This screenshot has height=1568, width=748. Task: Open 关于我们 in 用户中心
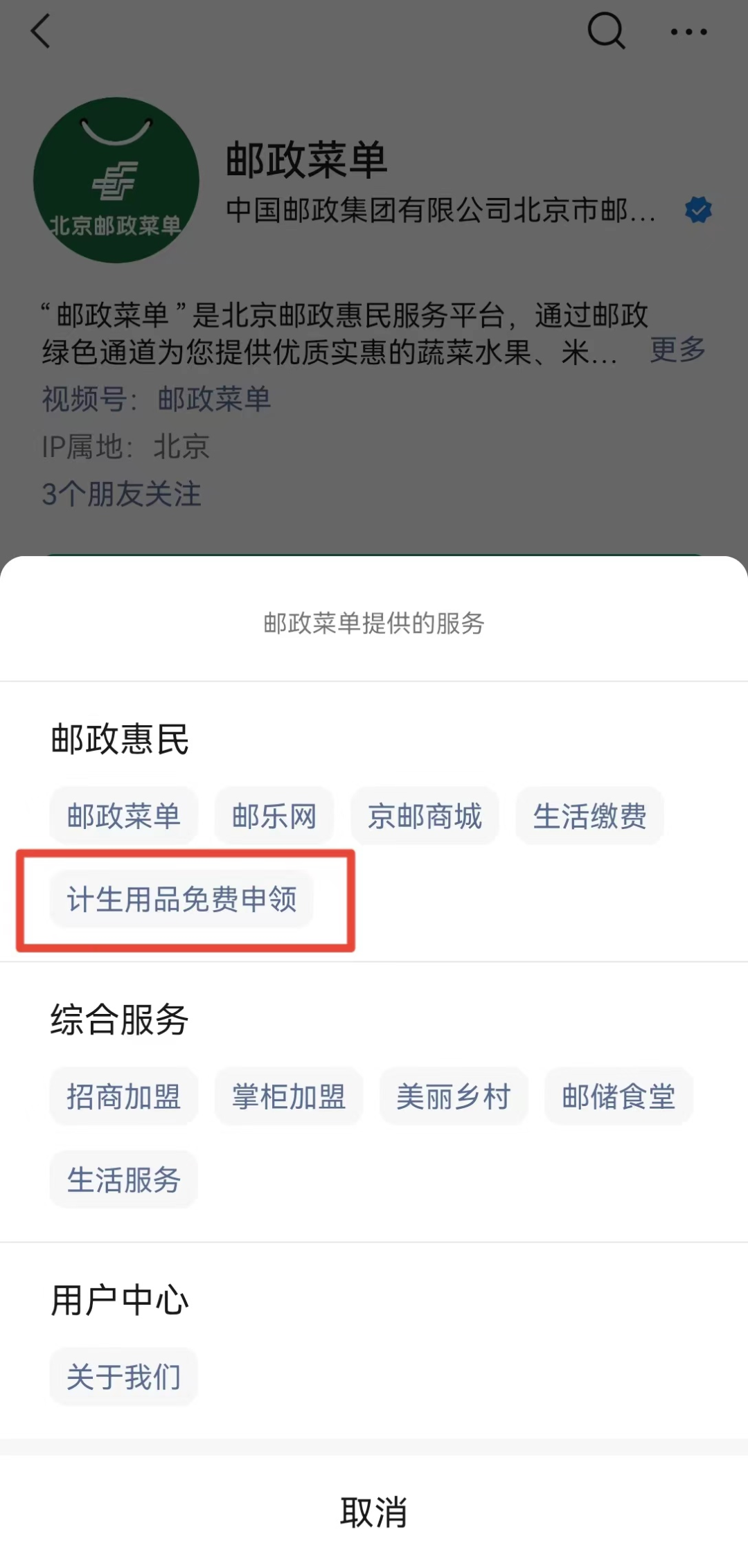pyautogui.click(x=123, y=1377)
